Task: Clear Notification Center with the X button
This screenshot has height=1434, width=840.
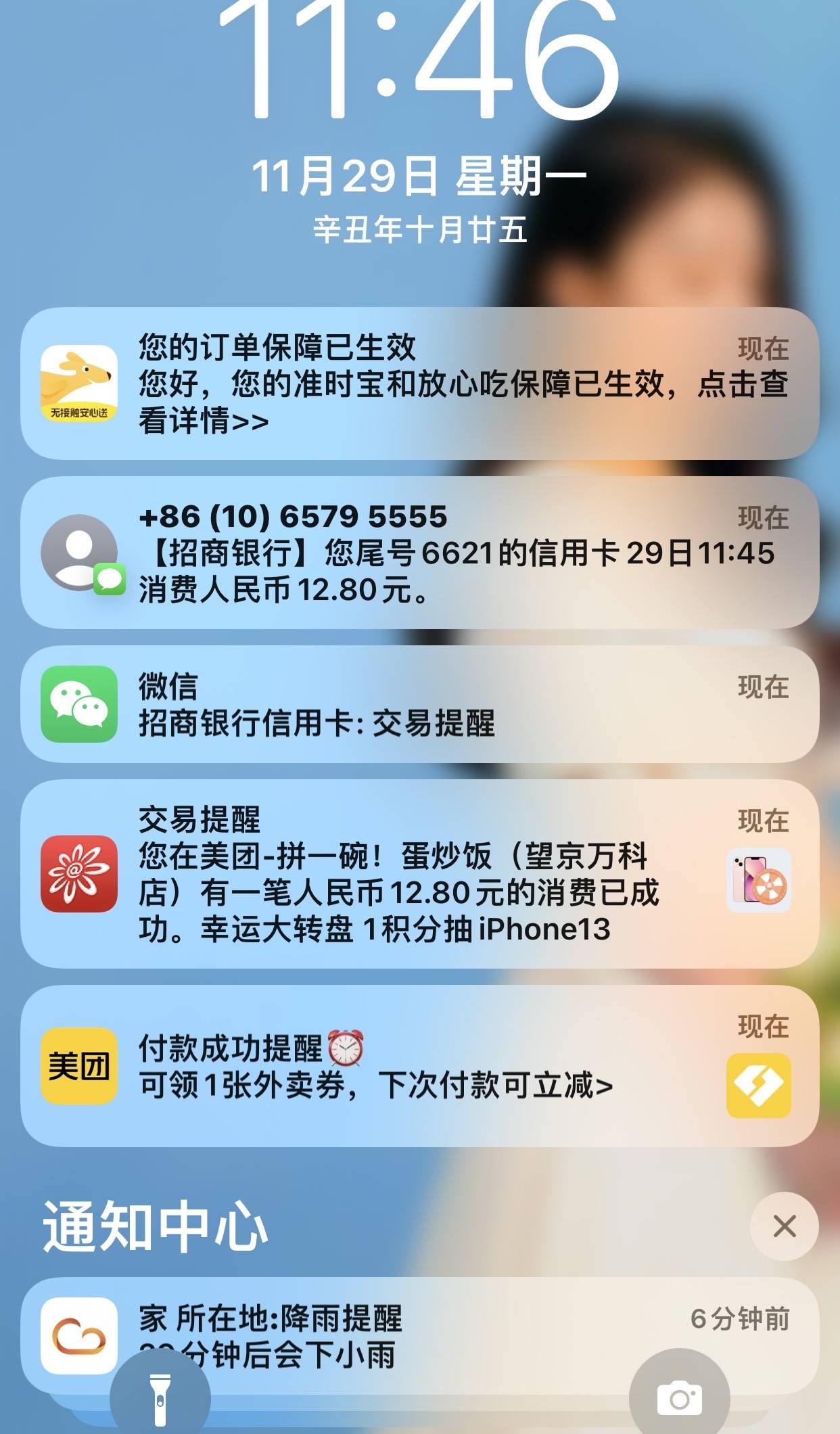Action: (784, 1226)
